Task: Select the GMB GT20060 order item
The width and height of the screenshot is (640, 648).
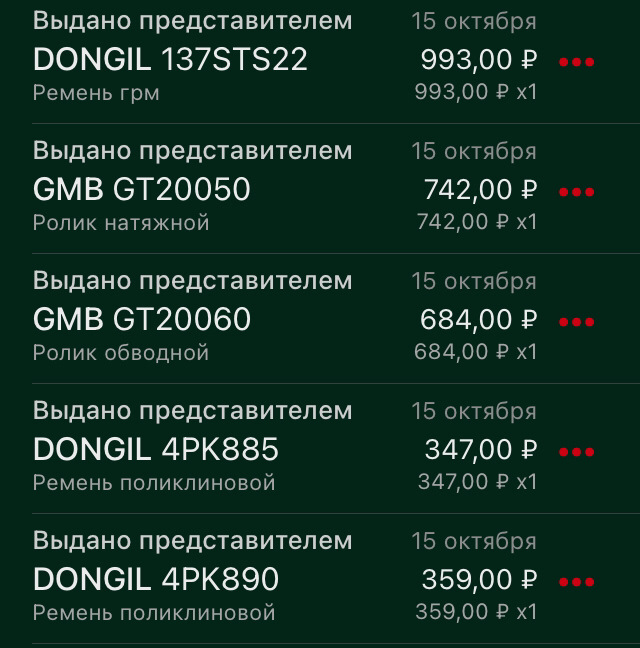Action: (142, 320)
